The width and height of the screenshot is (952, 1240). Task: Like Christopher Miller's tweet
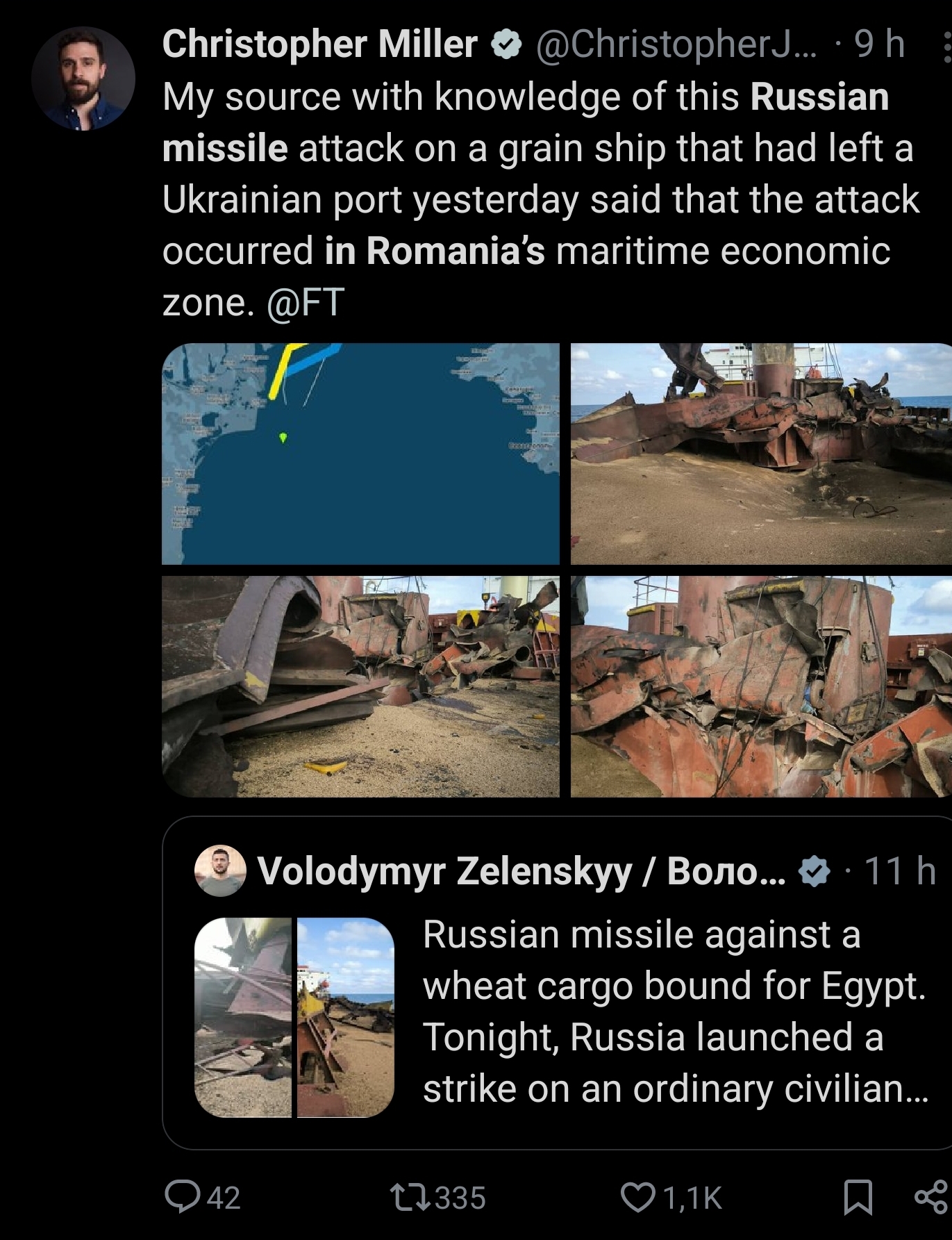637,1198
